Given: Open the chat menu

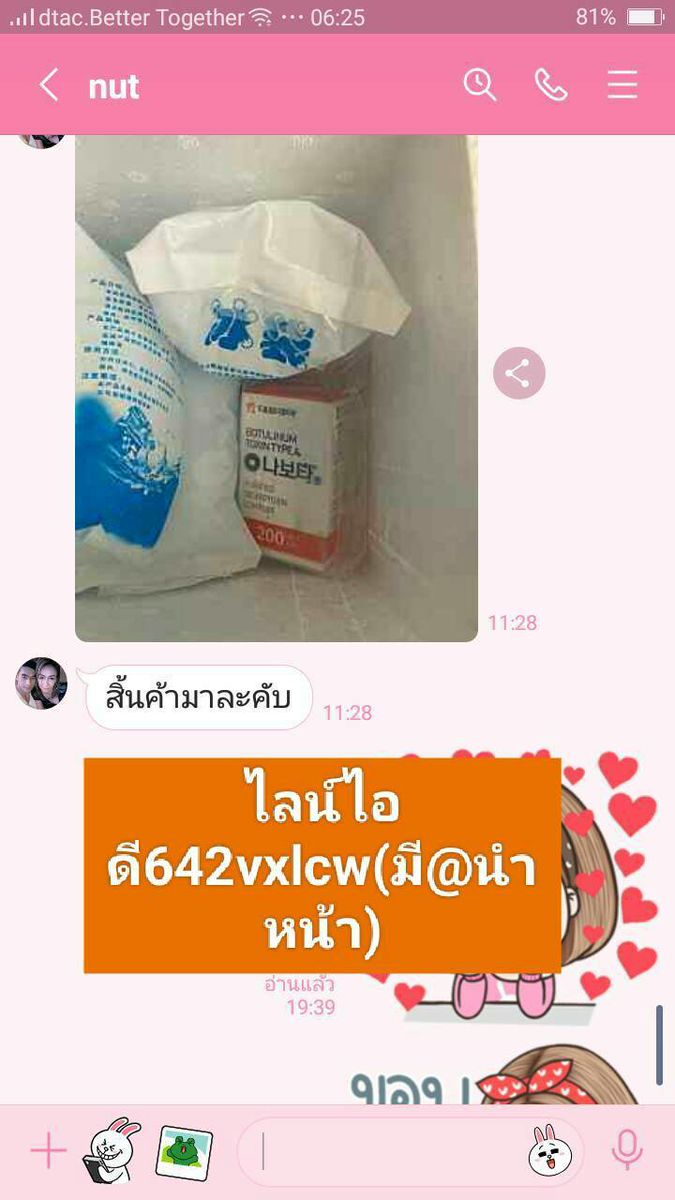Looking at the screenshot, I should 622,86.
